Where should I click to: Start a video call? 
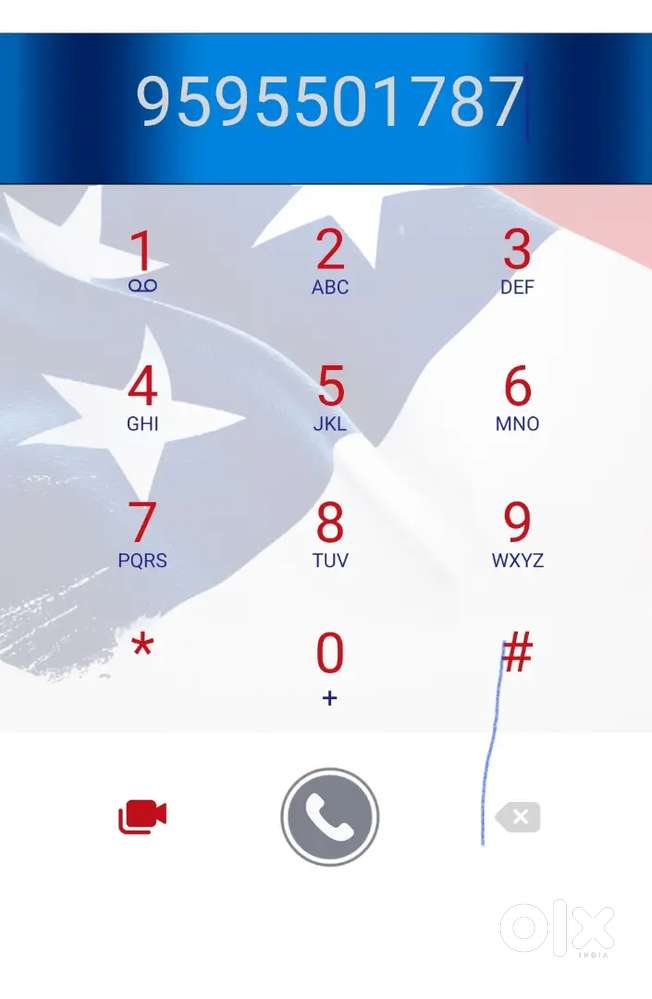tap(142, 817)
